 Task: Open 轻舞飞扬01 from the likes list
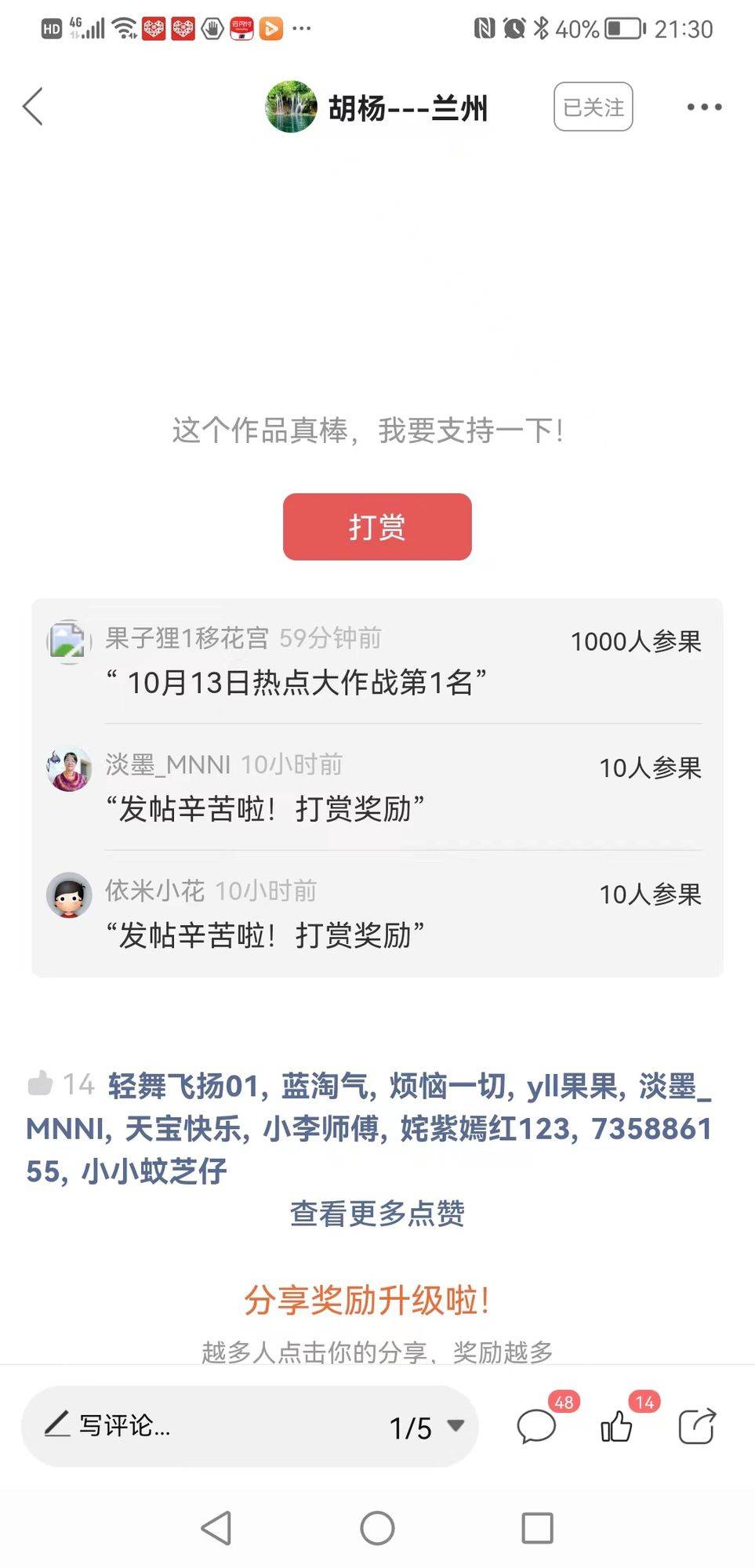pos(183,1087)
